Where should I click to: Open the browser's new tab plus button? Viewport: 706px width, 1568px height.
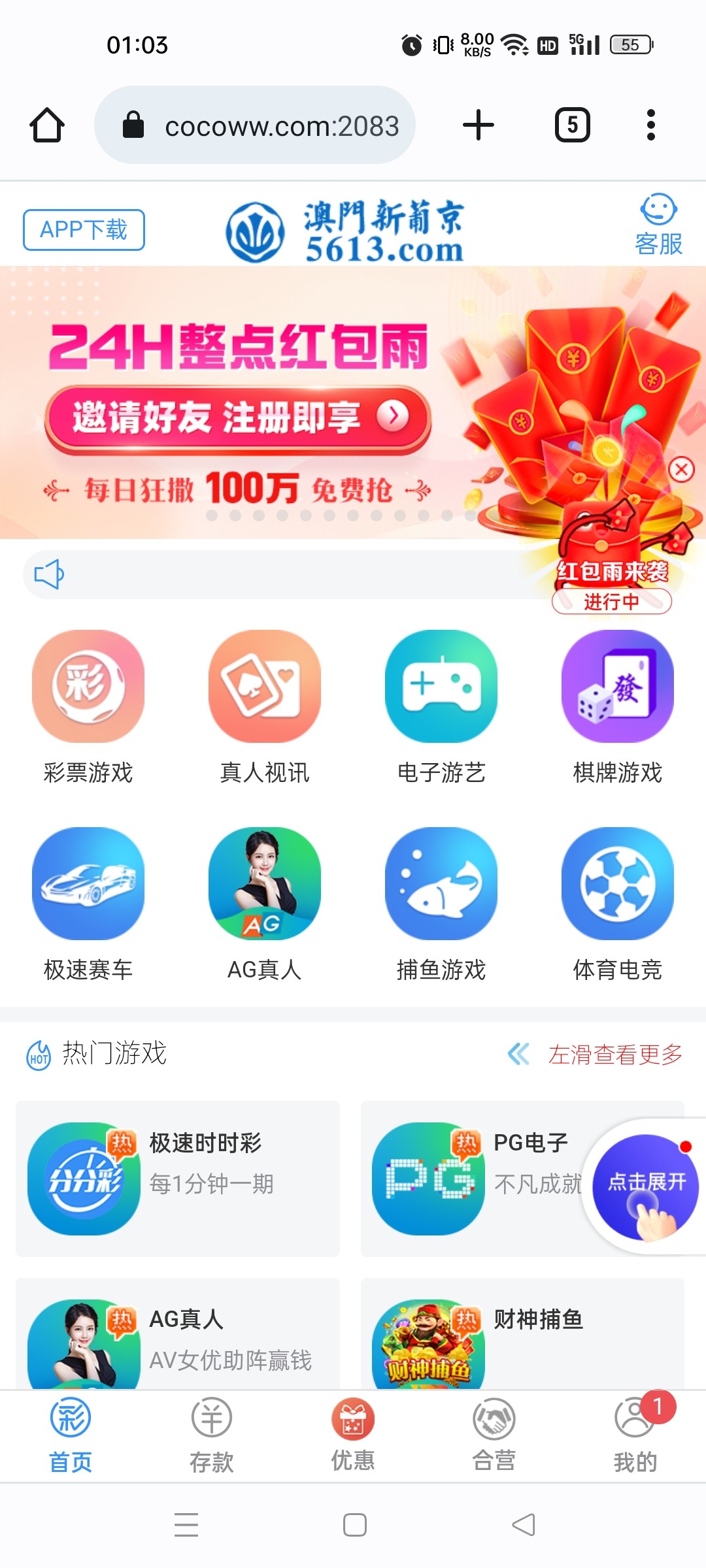[478, 125]
